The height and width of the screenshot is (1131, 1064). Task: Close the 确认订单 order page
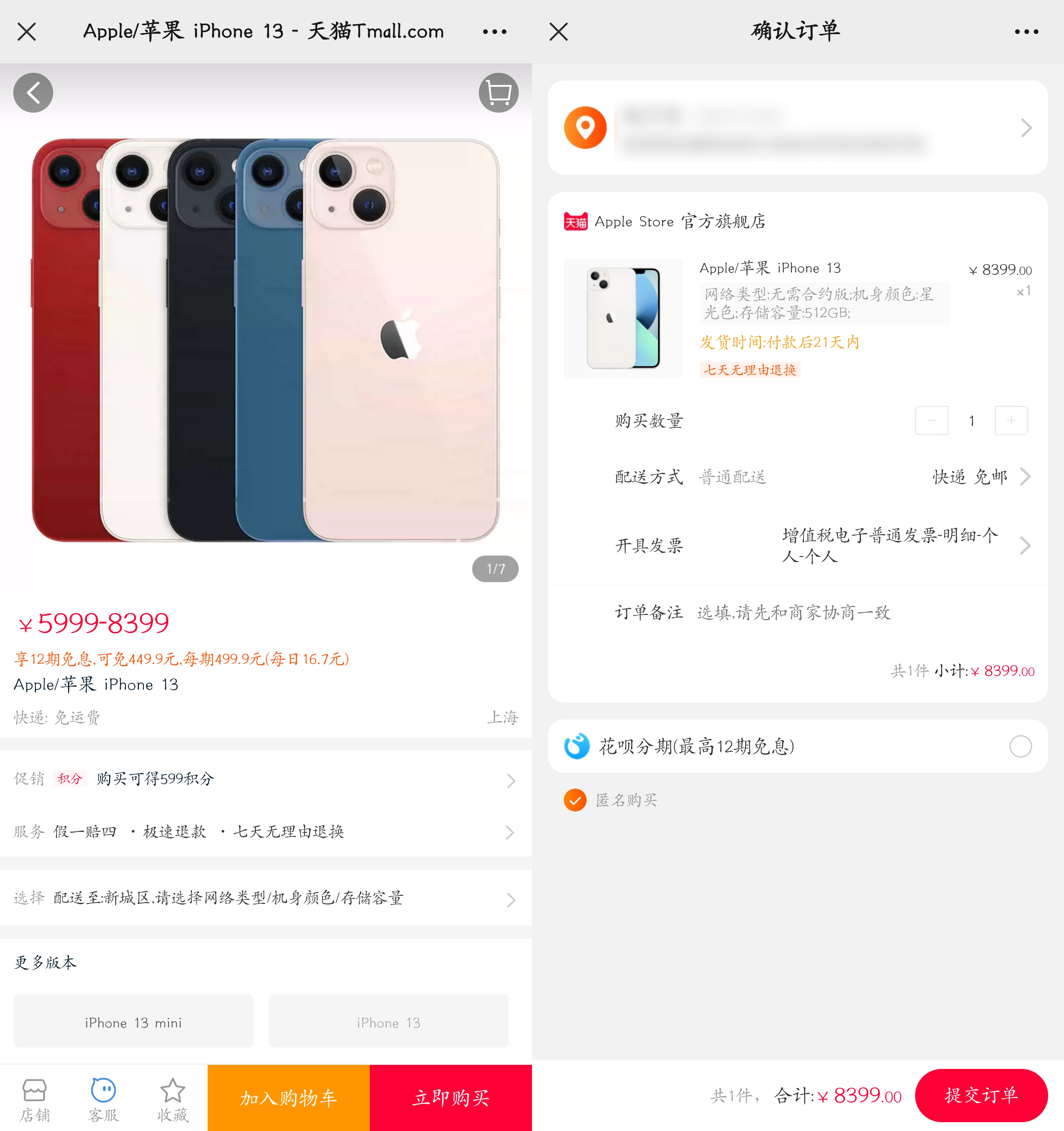click(x=559, y=32)
